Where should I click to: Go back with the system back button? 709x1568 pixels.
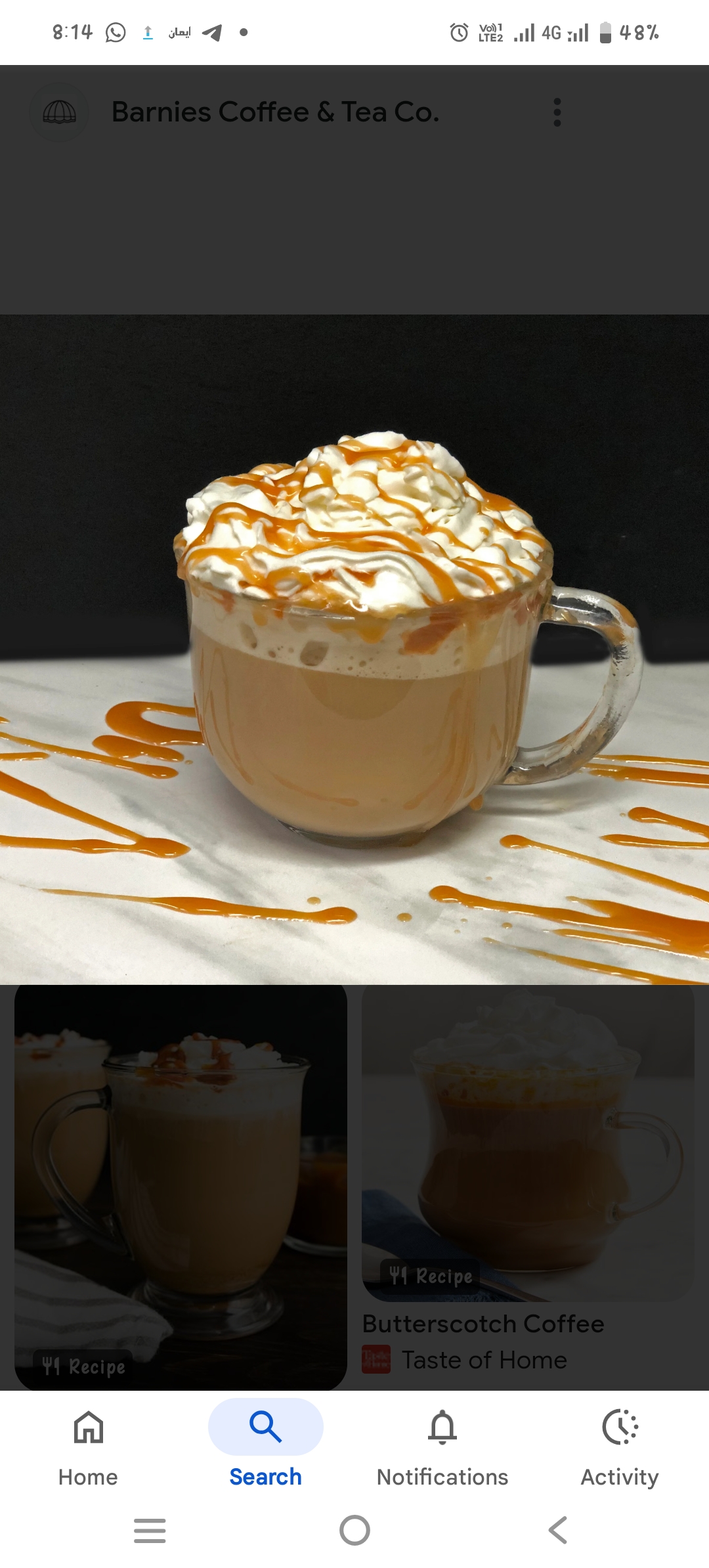(558, 1530)
